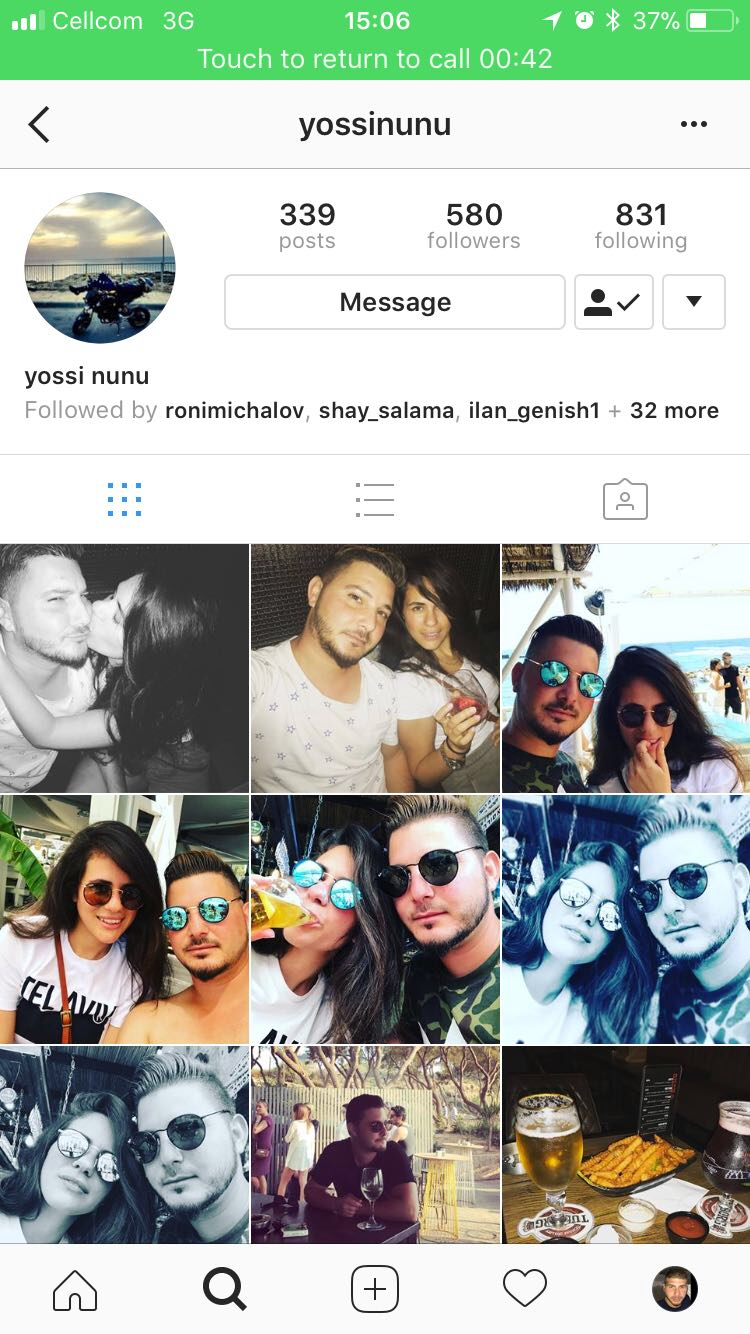This screenshot has height=1334, width=750.
Task: Open follower ronimichalov's profile
Action: pyautogui.click(x=234, y=411)
